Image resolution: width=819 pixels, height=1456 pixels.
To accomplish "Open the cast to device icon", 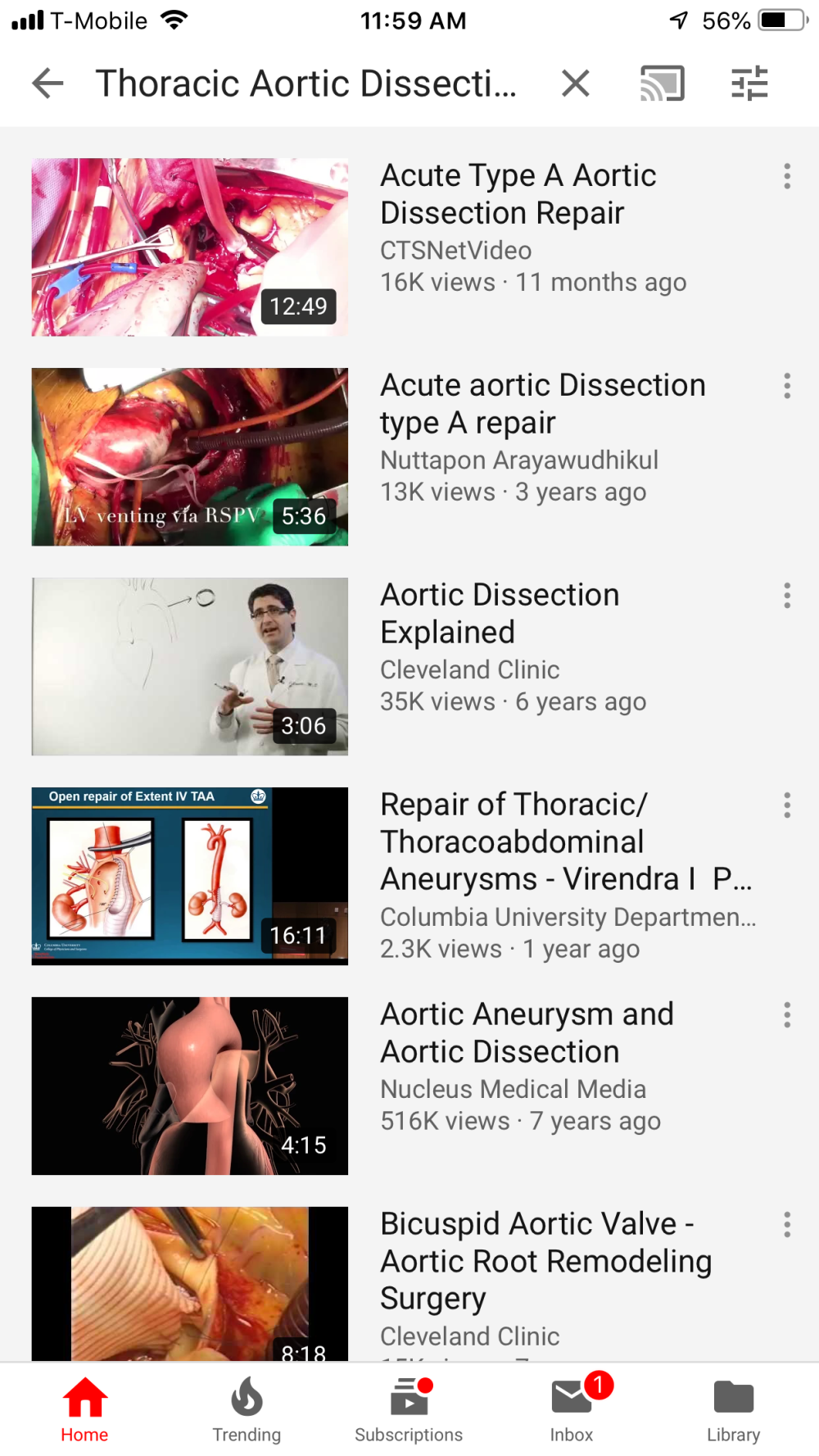I will (x=662, y=84).
